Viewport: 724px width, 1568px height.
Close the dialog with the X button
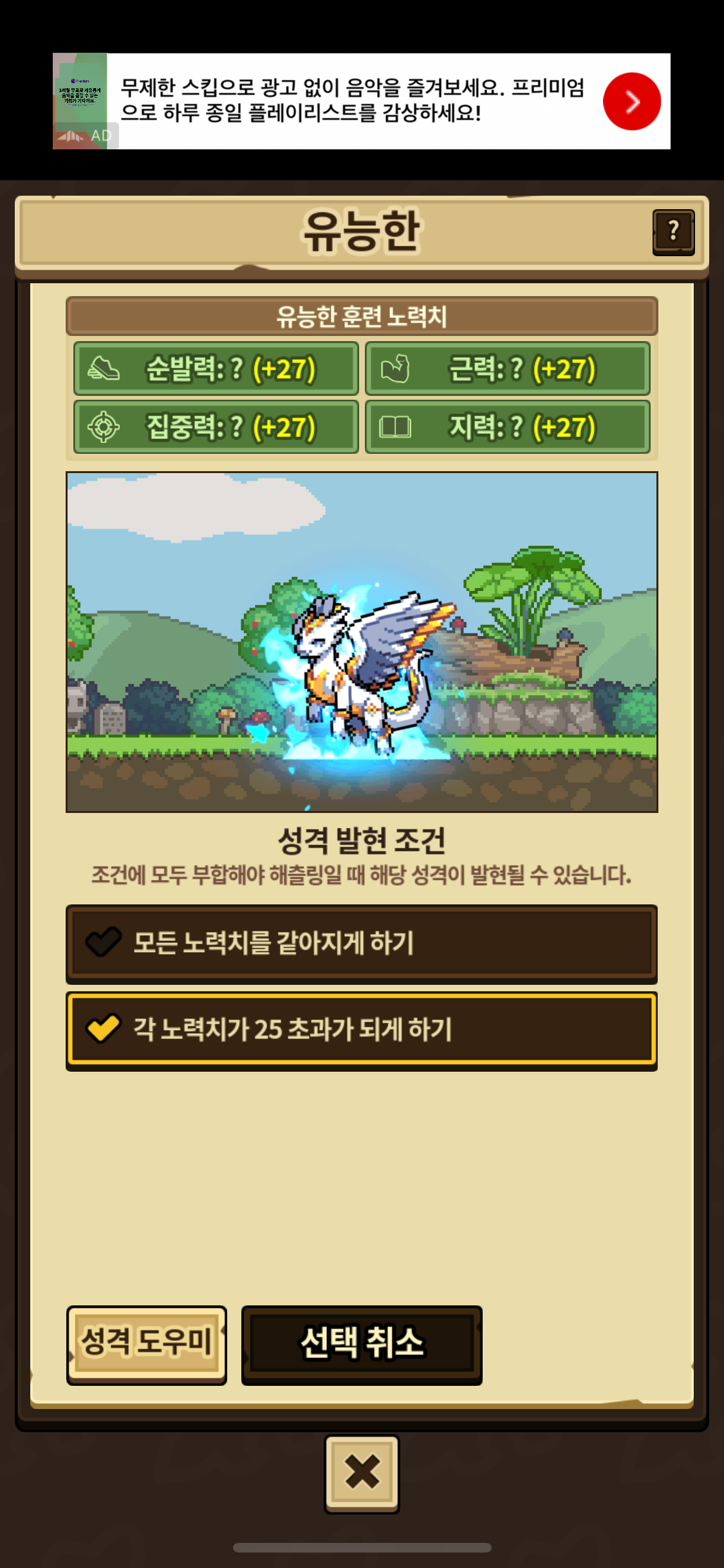[362, 1473]
